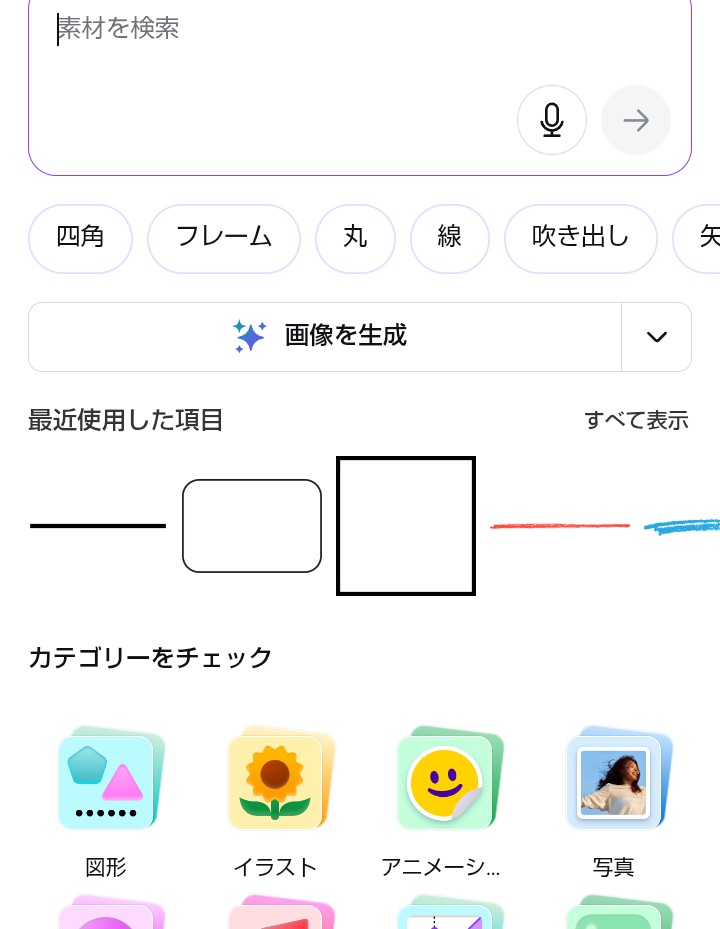The width and height of the screenshot is (720, 929).
Task: Select the 吹き出し filter chip
Action: [581, 238]
